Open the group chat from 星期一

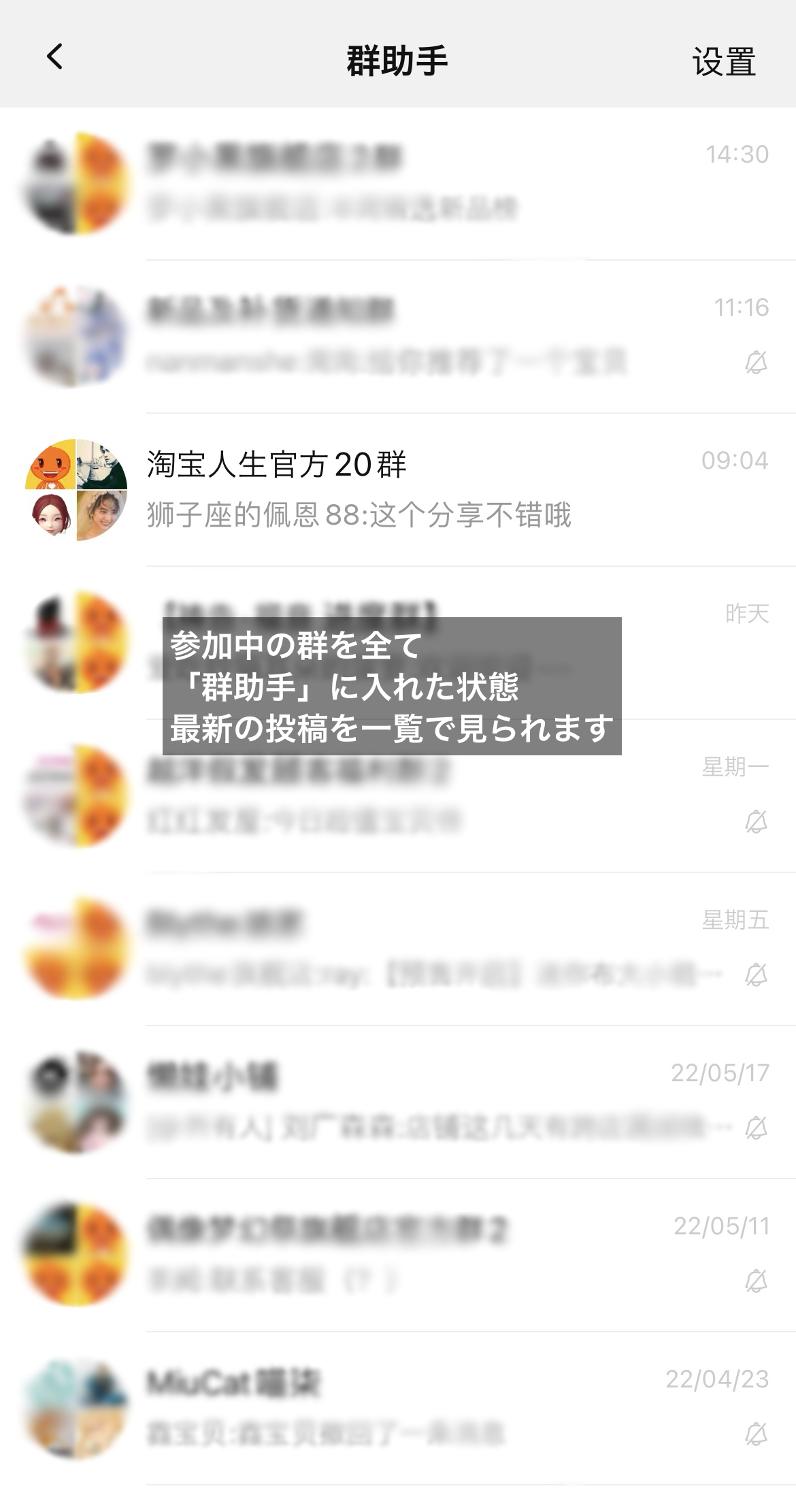click(398, 795)
